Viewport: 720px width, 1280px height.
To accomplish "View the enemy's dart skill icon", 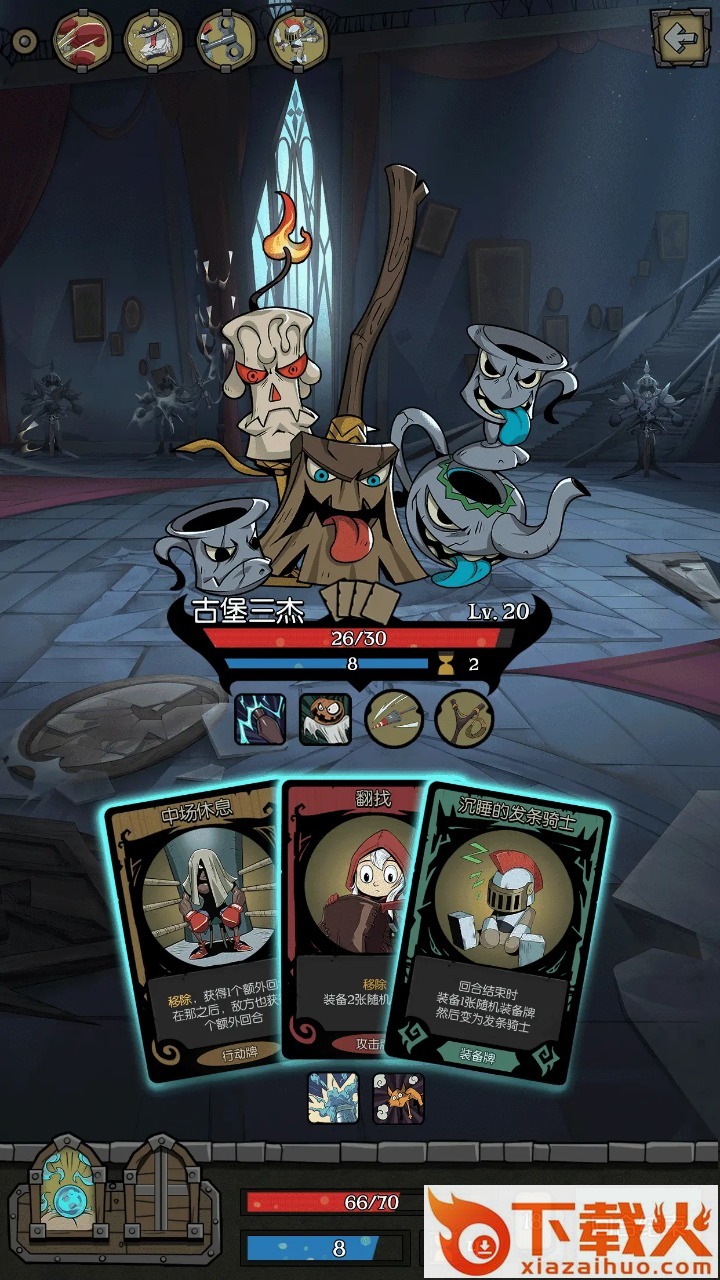I will click(393, 719).
